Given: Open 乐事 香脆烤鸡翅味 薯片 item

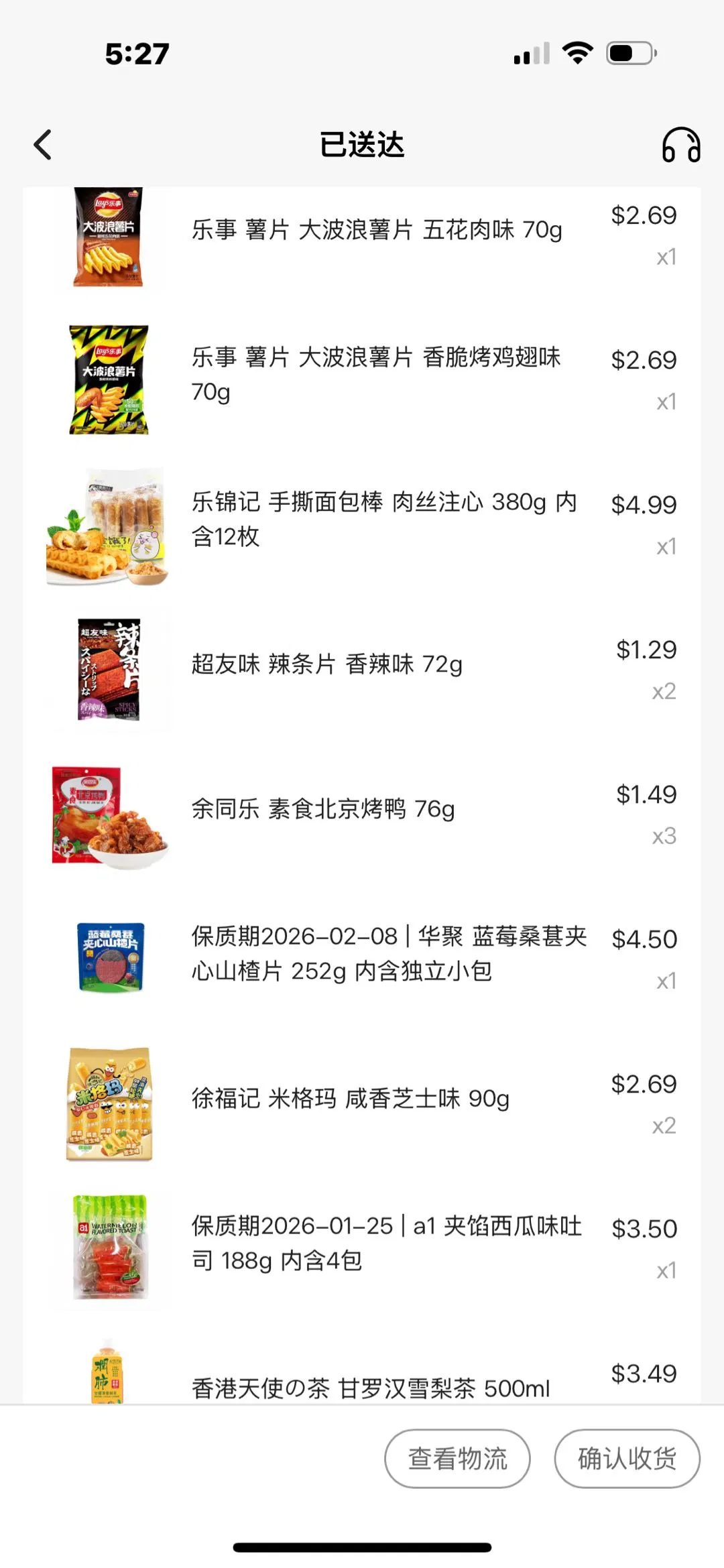Looking at the screenshot, I should click(376, 374).
